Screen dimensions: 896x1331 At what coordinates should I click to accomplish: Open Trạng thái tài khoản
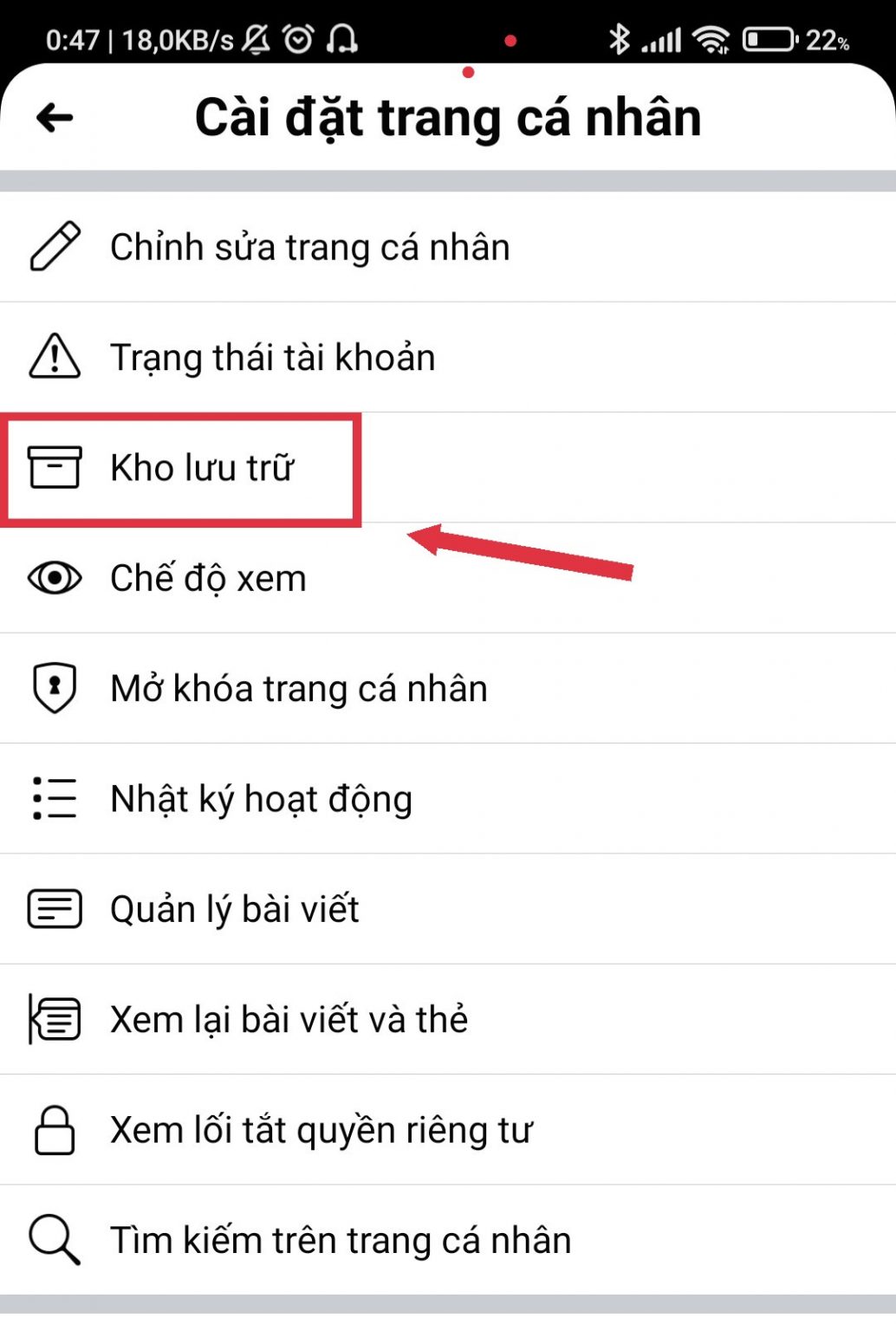tap(272, 358)
